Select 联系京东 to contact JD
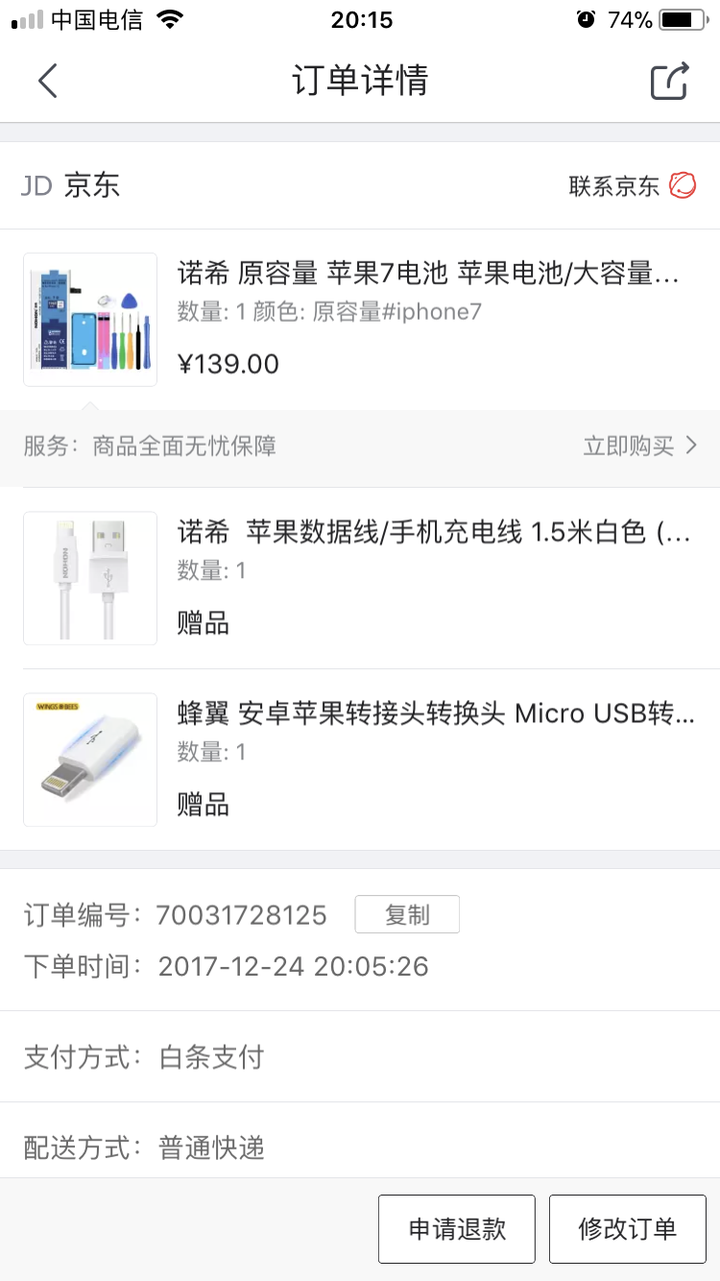Screen dimensions: 720x1281 [x=614, y=185]
